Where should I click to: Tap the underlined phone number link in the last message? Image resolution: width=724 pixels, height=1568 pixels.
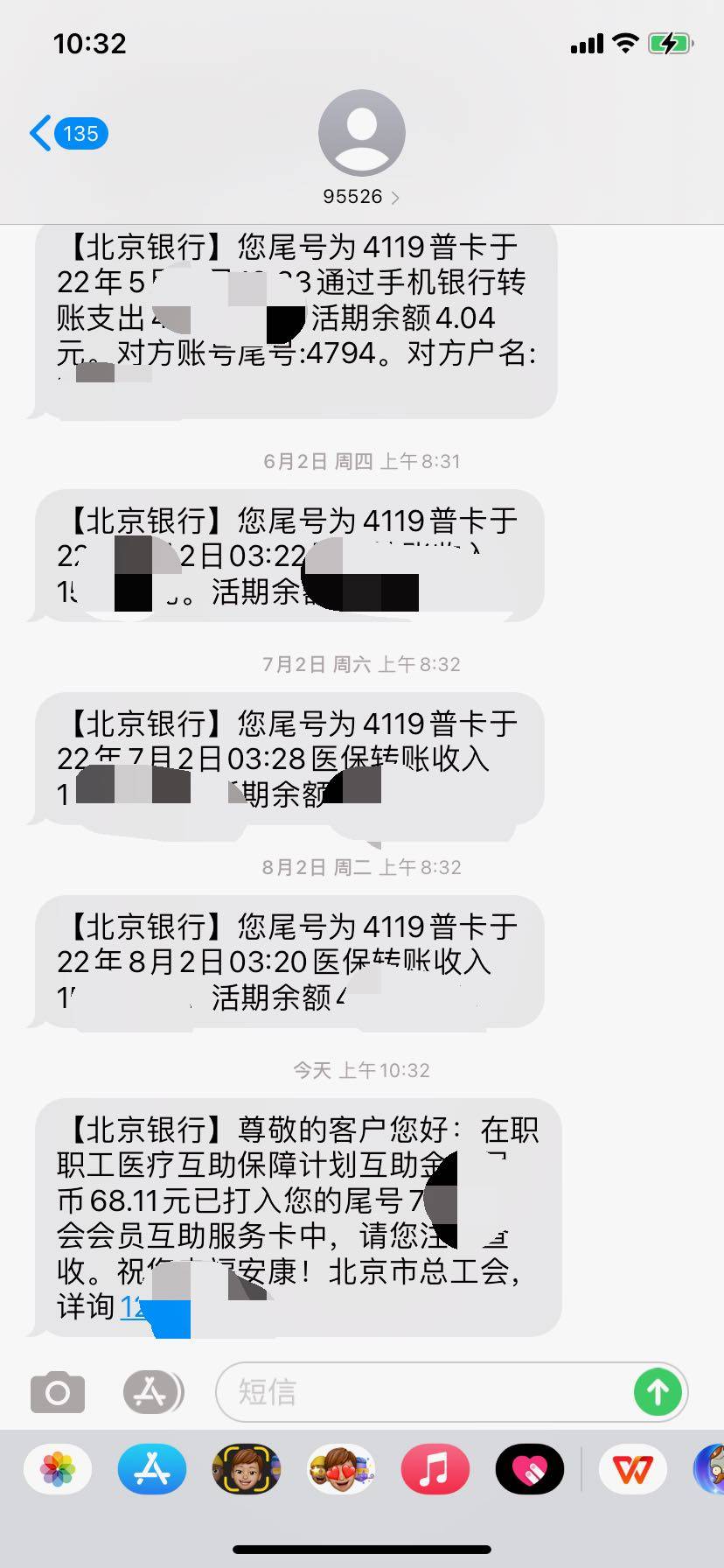coord(133,1306)
